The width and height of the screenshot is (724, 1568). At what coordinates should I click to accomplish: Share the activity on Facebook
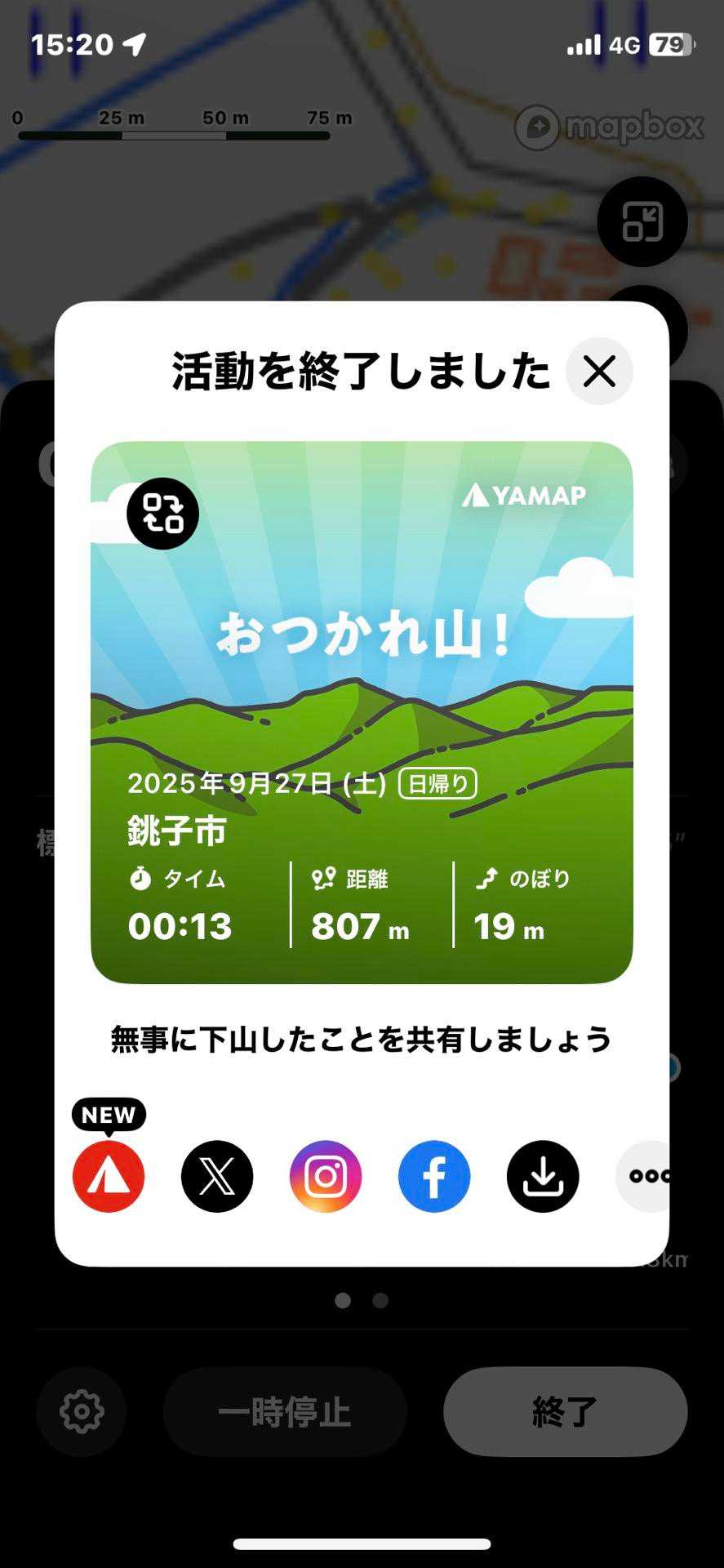tap(434, 1176)
